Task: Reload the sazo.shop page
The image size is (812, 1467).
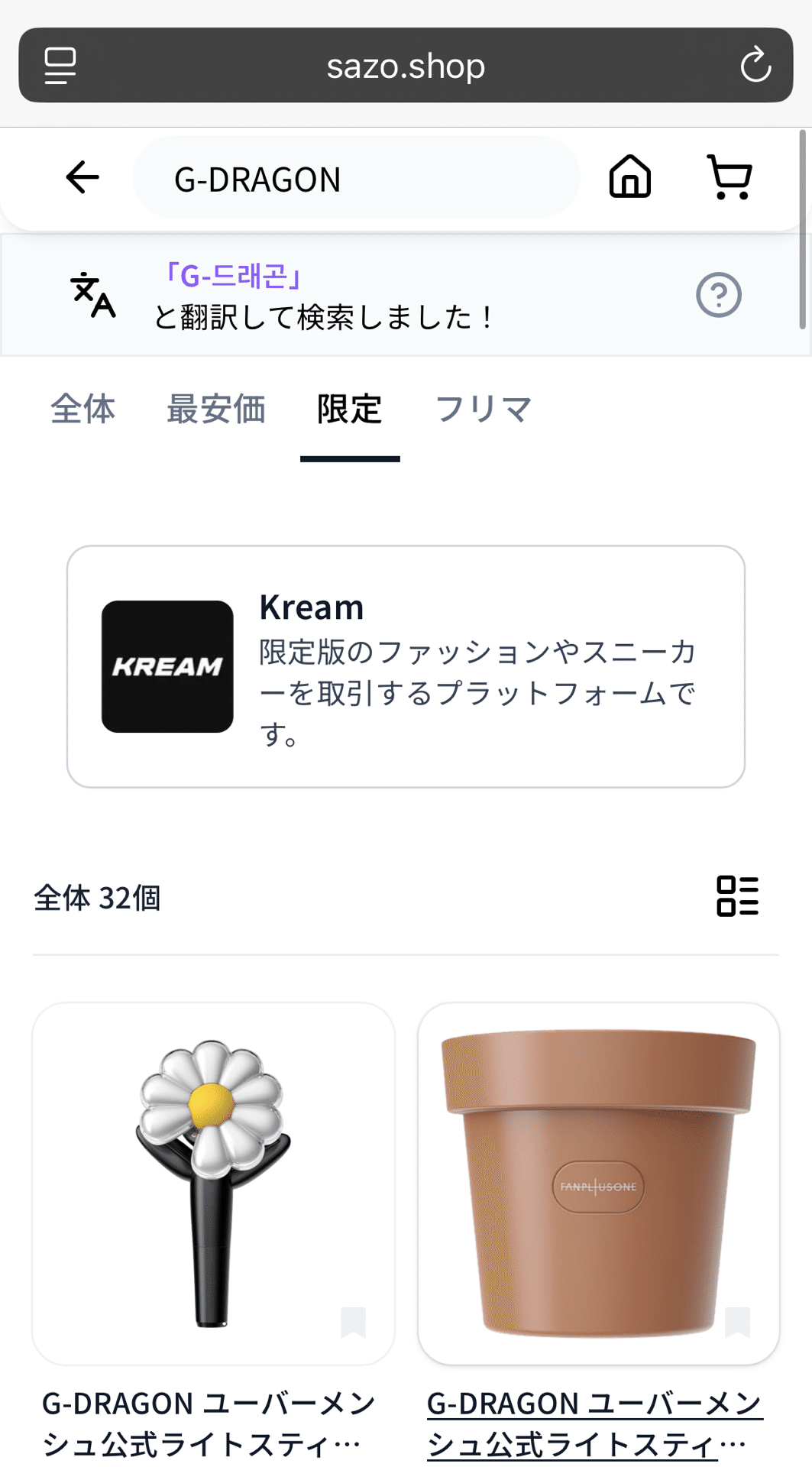Action: point(755,66)
